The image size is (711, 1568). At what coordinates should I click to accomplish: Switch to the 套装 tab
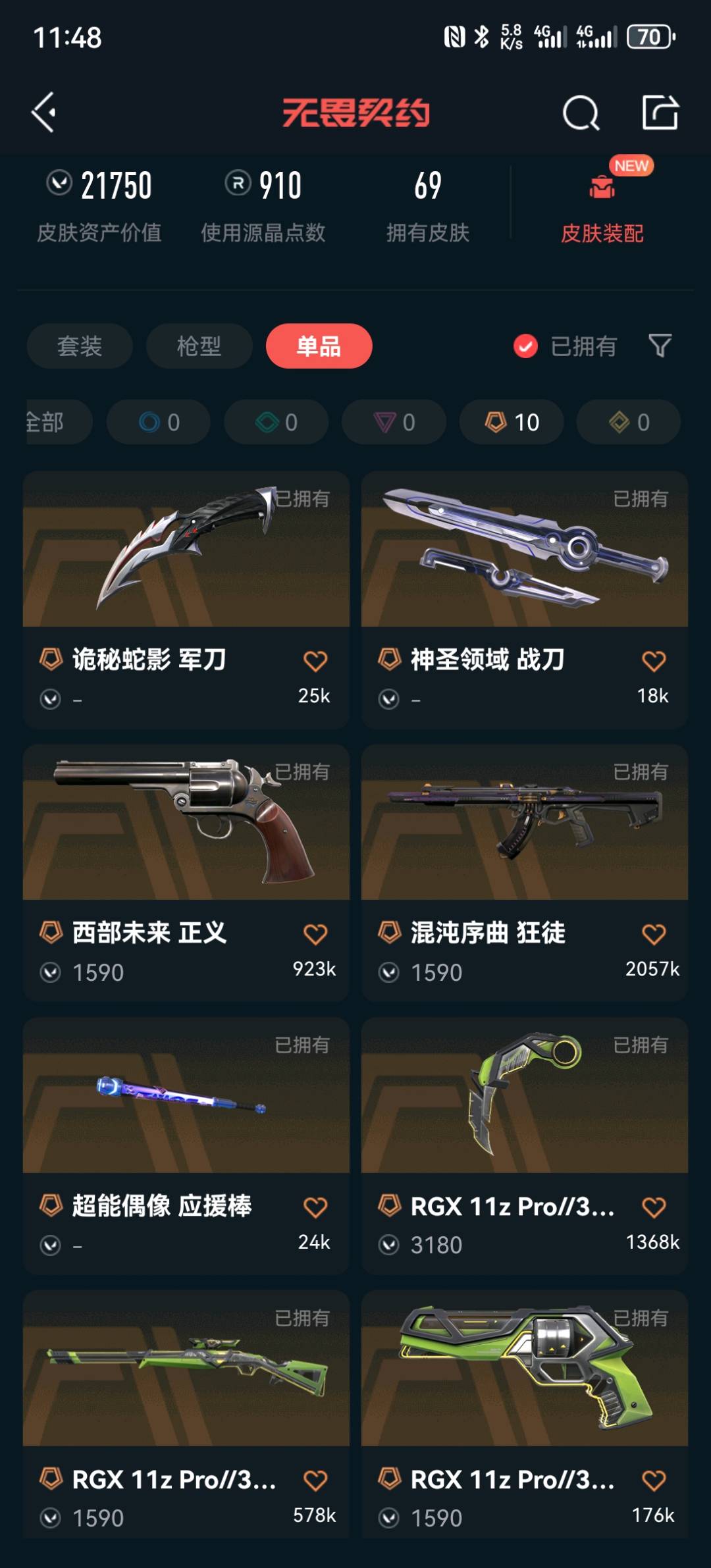[80, 346]
